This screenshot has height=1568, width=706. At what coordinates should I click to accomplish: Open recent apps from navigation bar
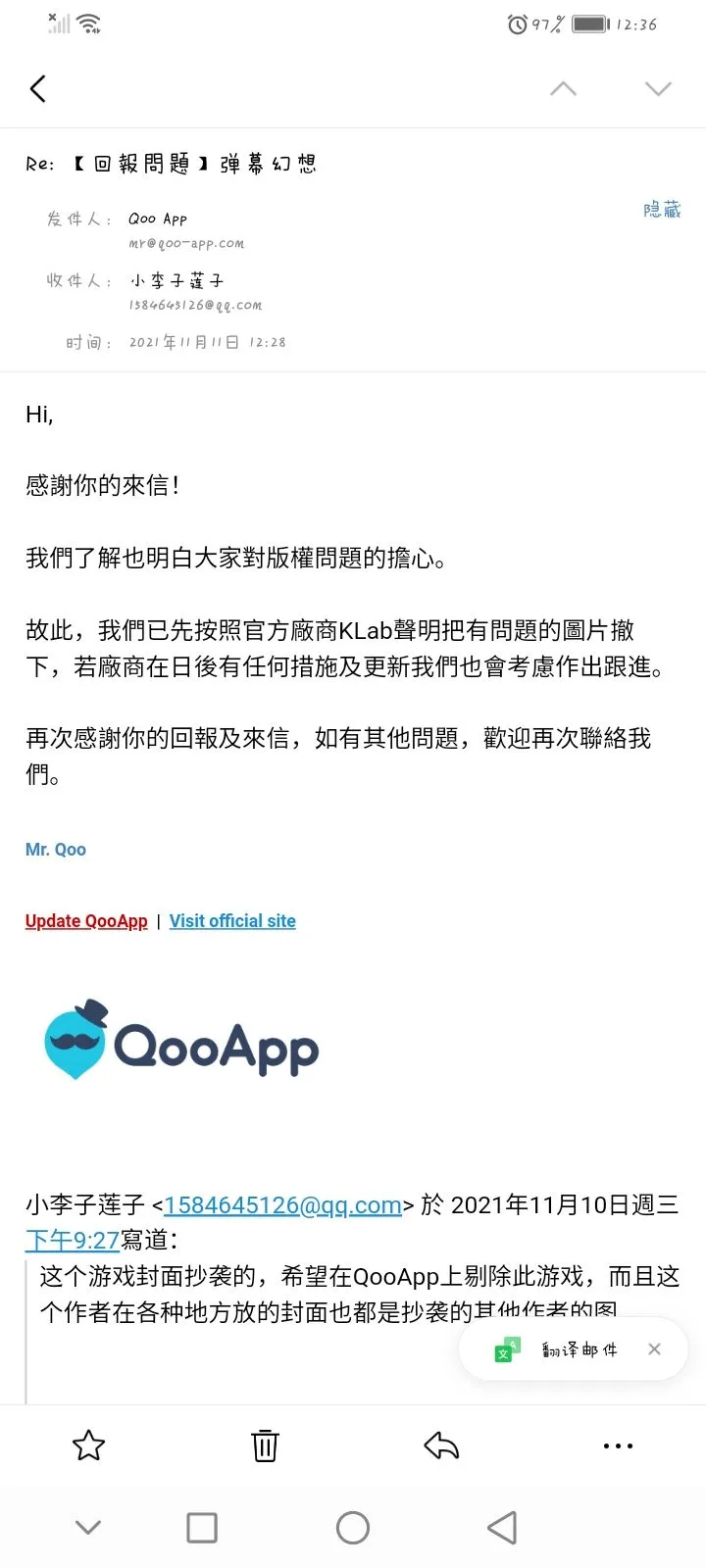(202, 1527)
